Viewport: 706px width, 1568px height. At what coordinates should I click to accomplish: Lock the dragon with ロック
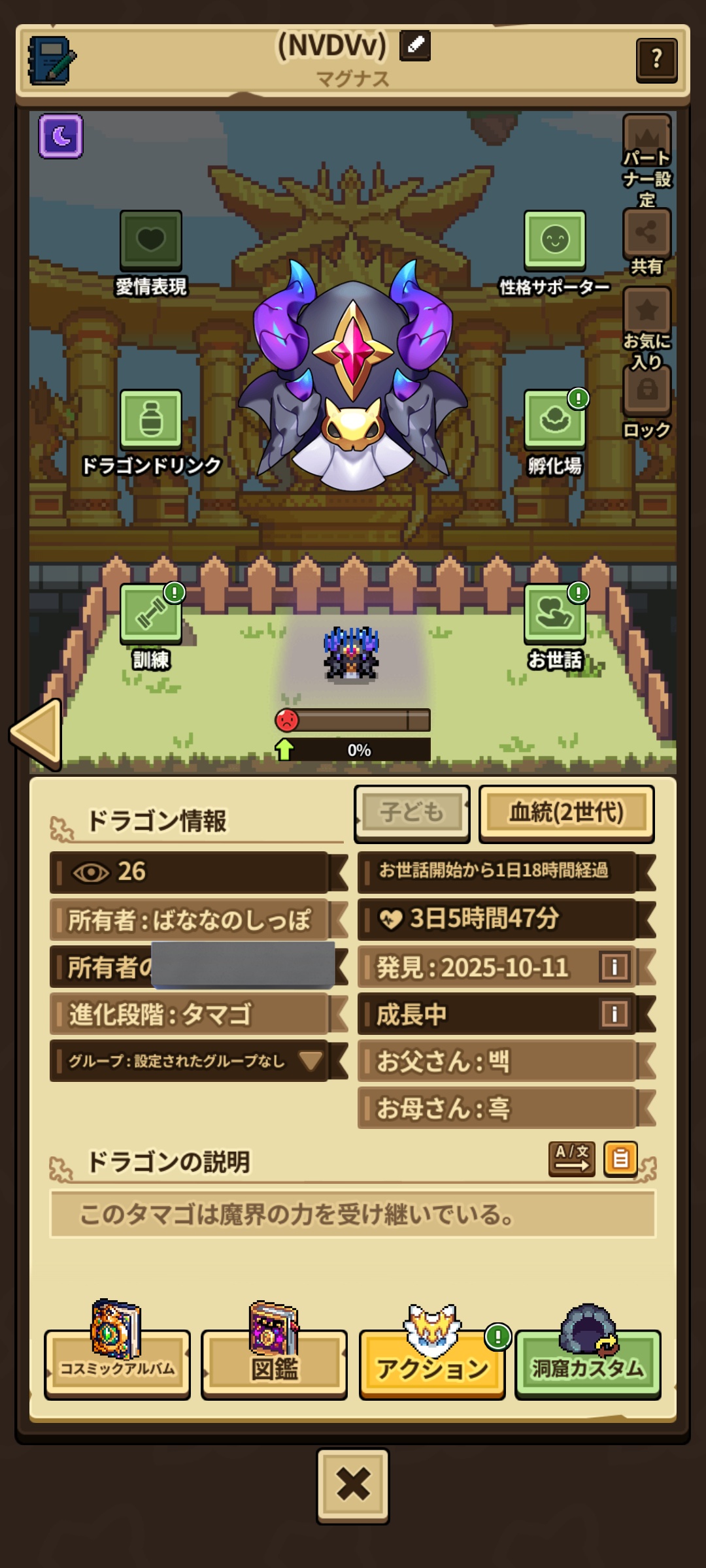(x=647, y=391)
